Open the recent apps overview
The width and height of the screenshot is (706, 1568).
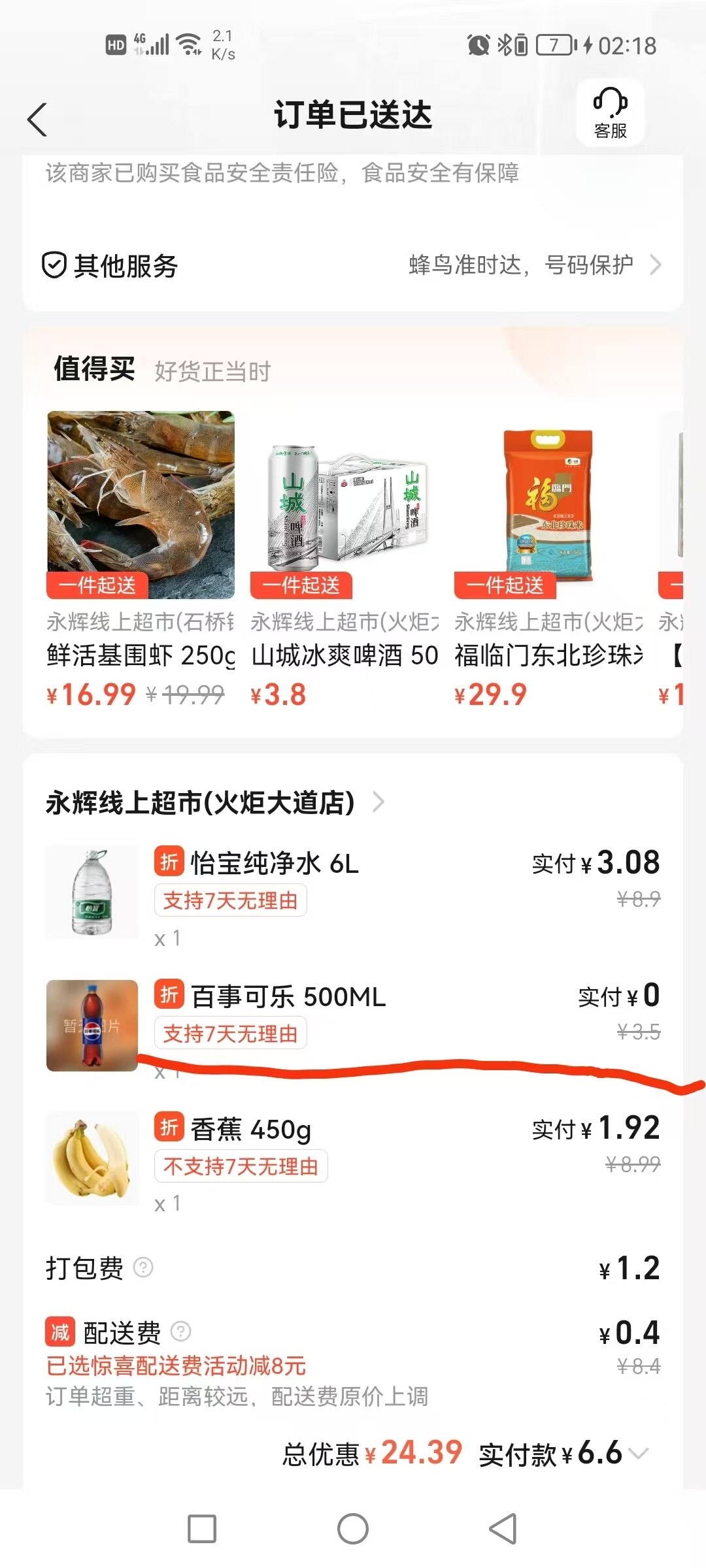pos(202,1529)
